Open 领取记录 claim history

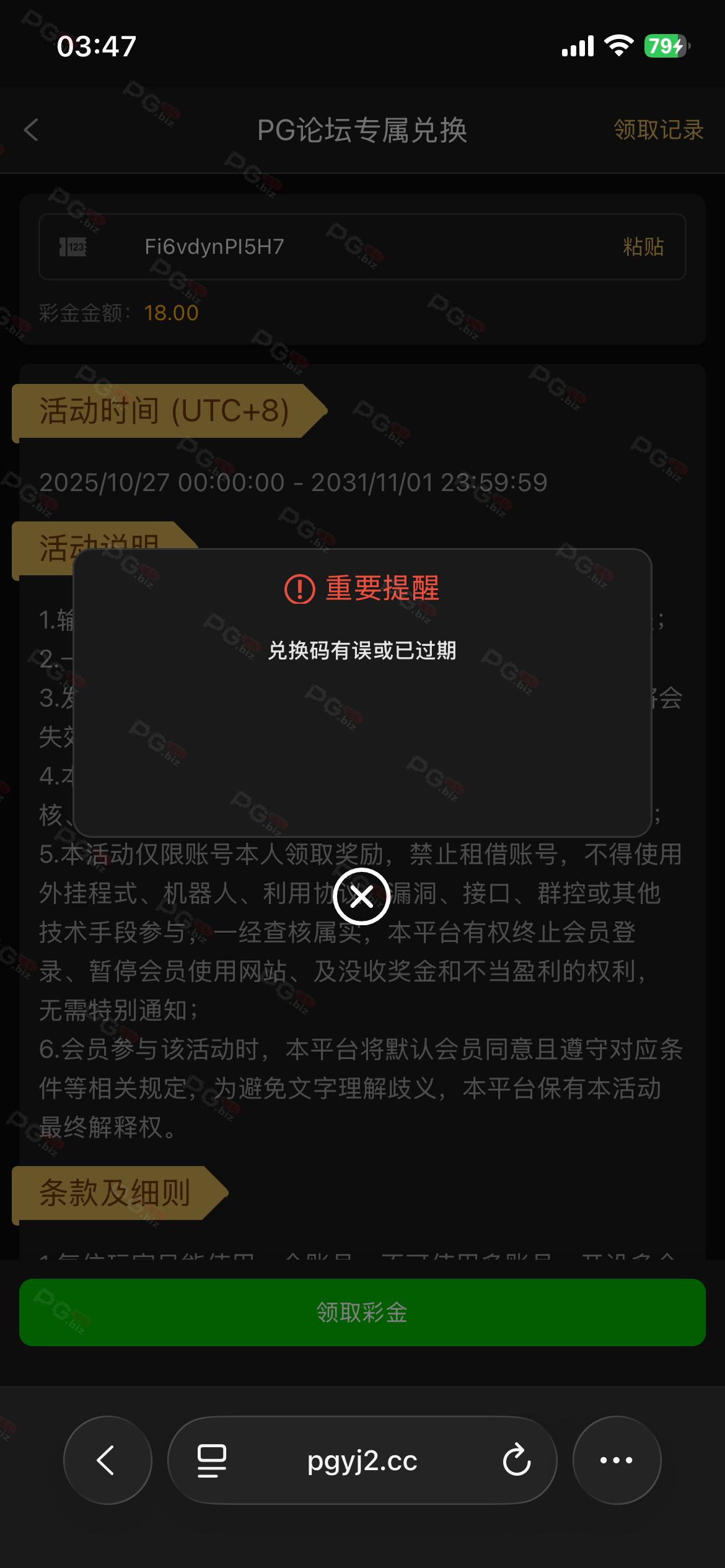tap(658, 130)
